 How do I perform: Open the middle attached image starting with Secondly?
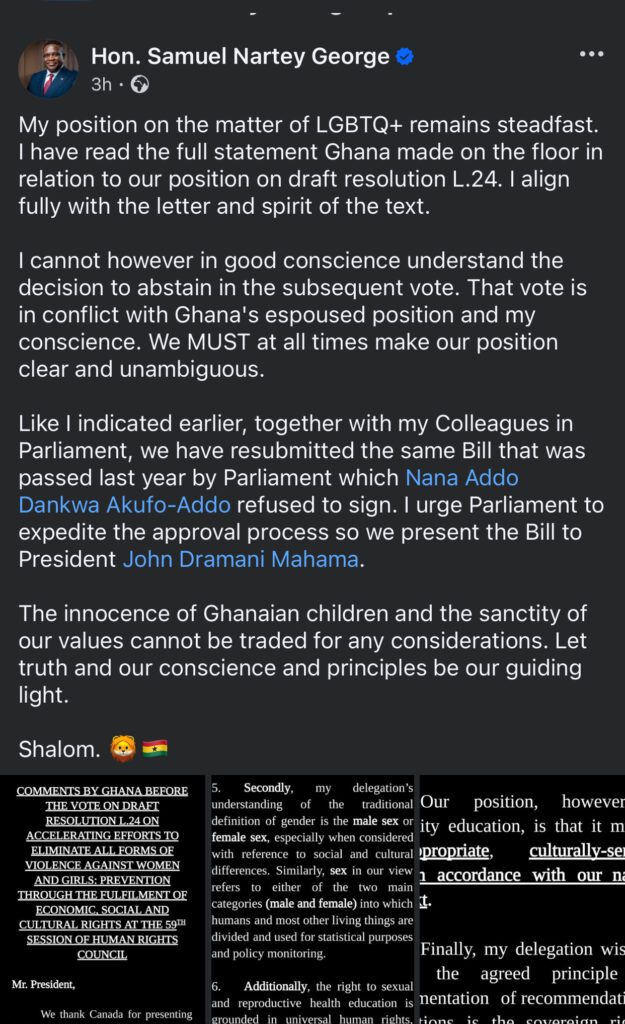pos(312,899)
